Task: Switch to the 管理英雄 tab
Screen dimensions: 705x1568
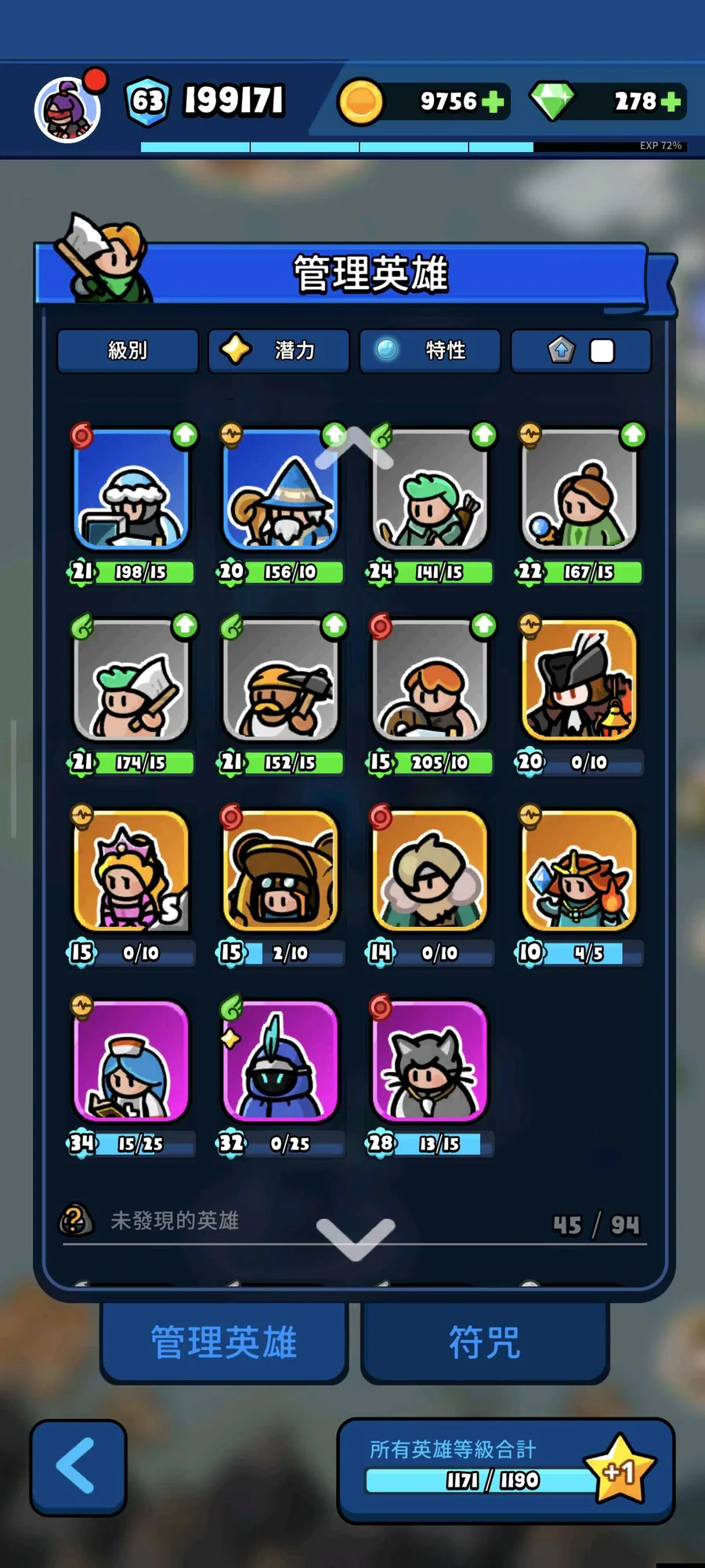Action: coord(224,1342)
